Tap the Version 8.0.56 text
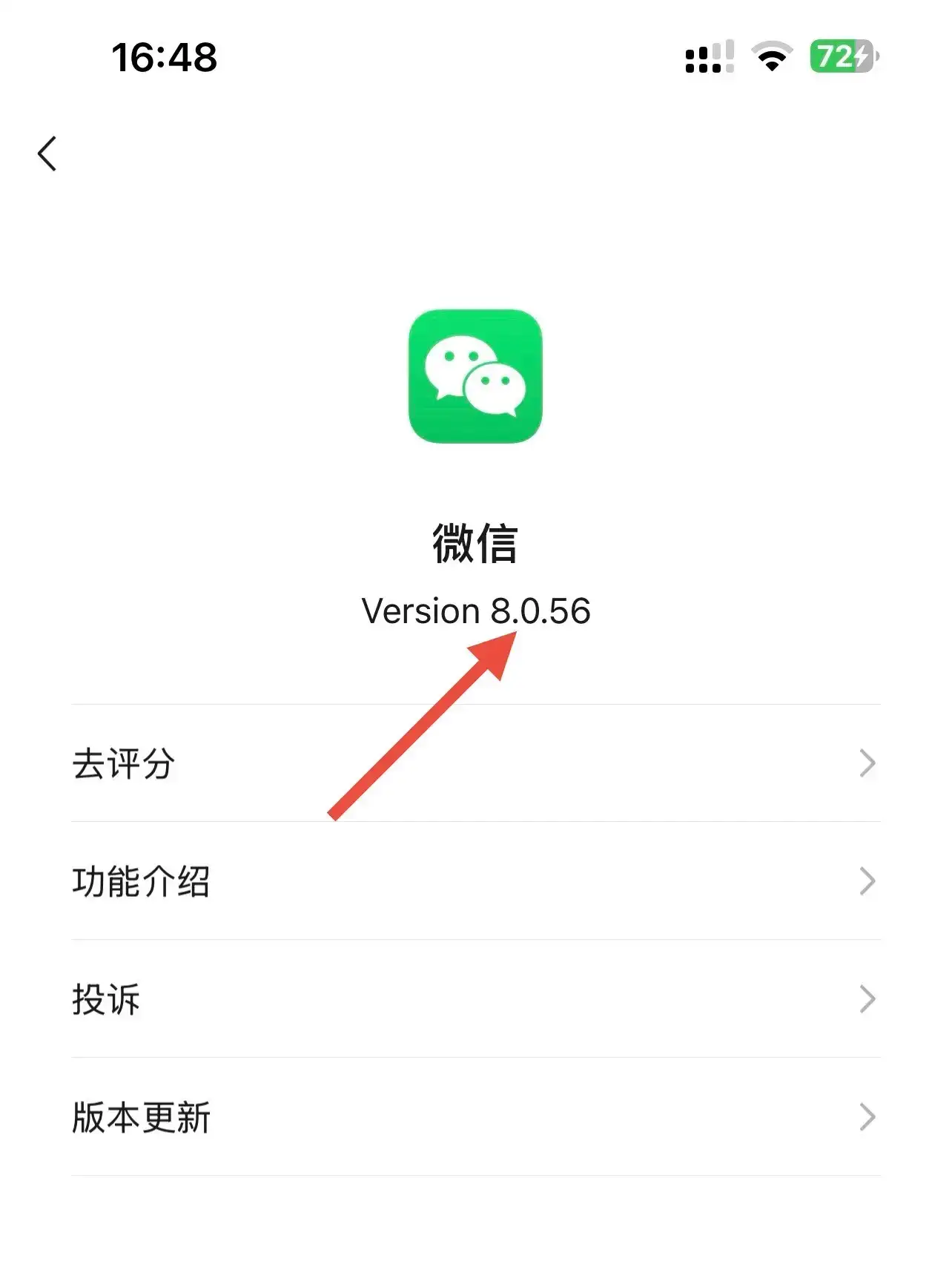This screenshot has height=1270, width=952. 476,611
